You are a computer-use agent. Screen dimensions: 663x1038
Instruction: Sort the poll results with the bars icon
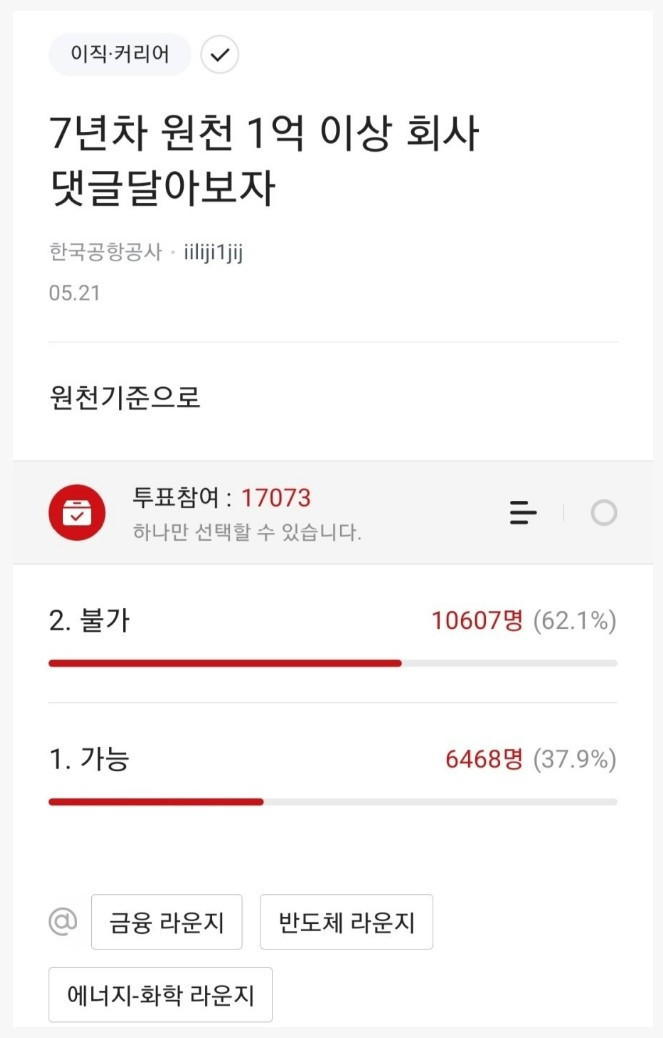(523, 513)
